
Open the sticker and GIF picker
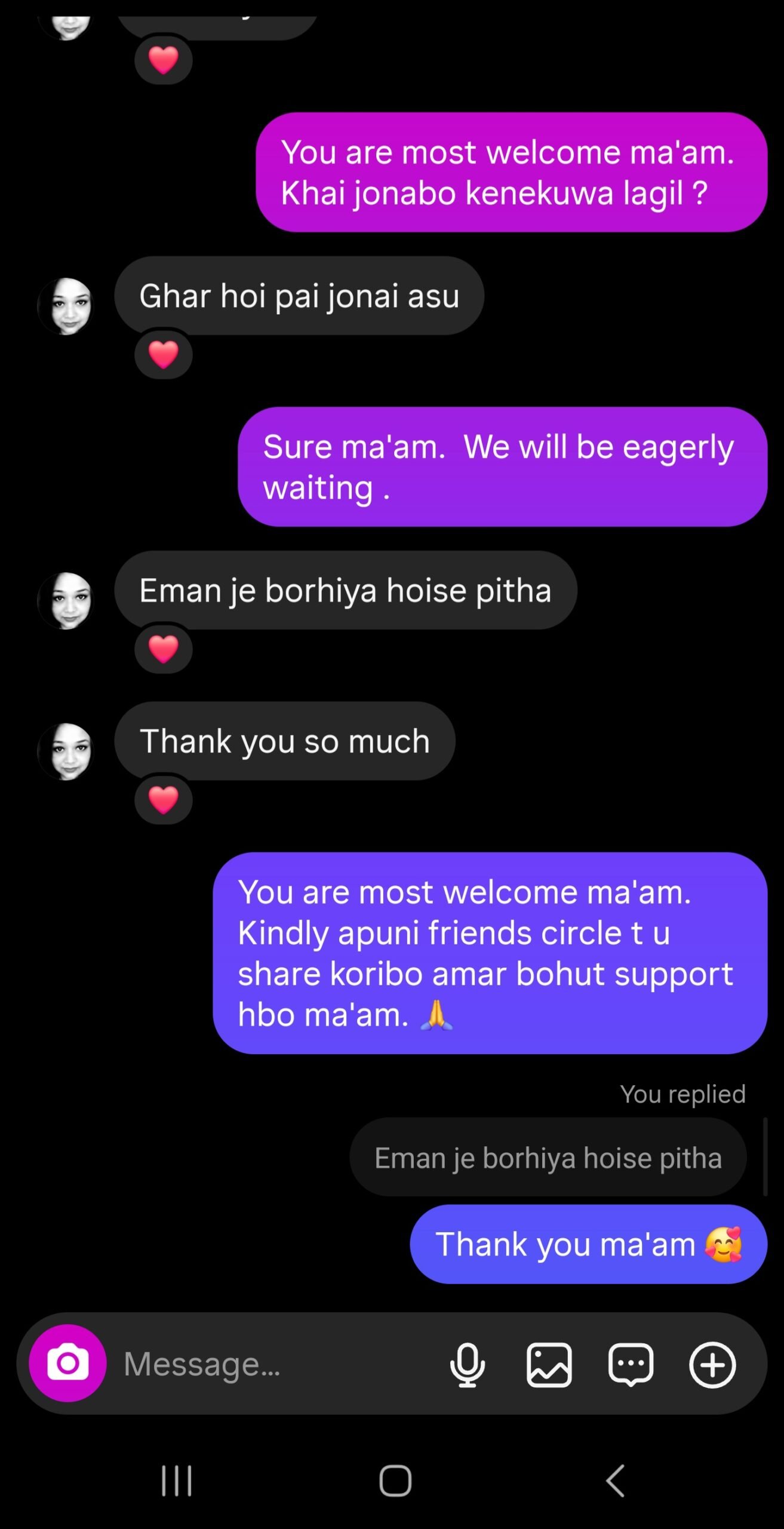point(631,1364)
